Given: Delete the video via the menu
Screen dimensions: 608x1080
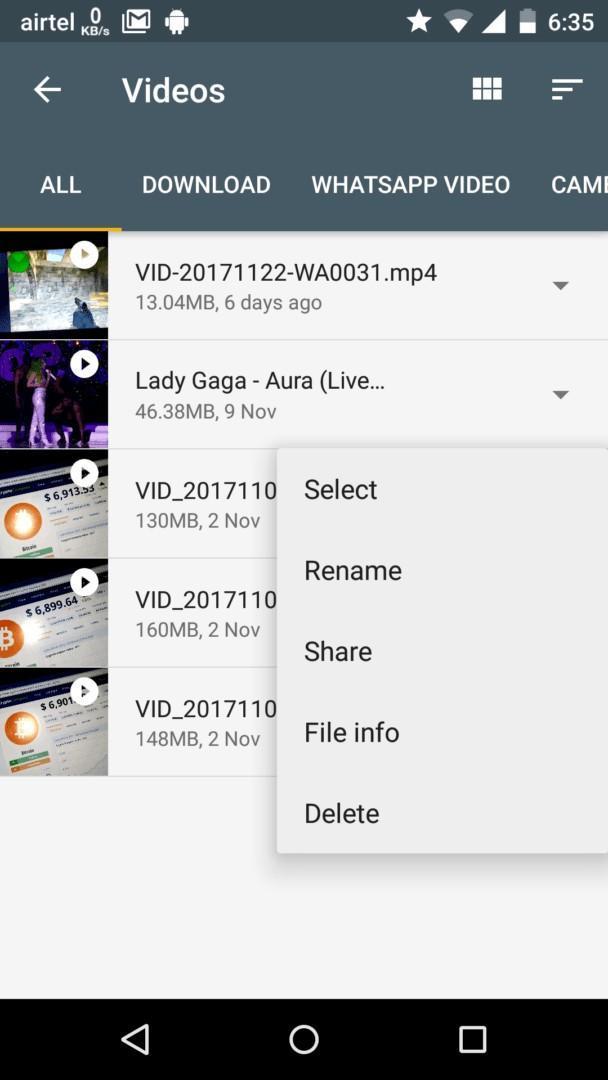Looking at the screenshot, I should point(342,813).
